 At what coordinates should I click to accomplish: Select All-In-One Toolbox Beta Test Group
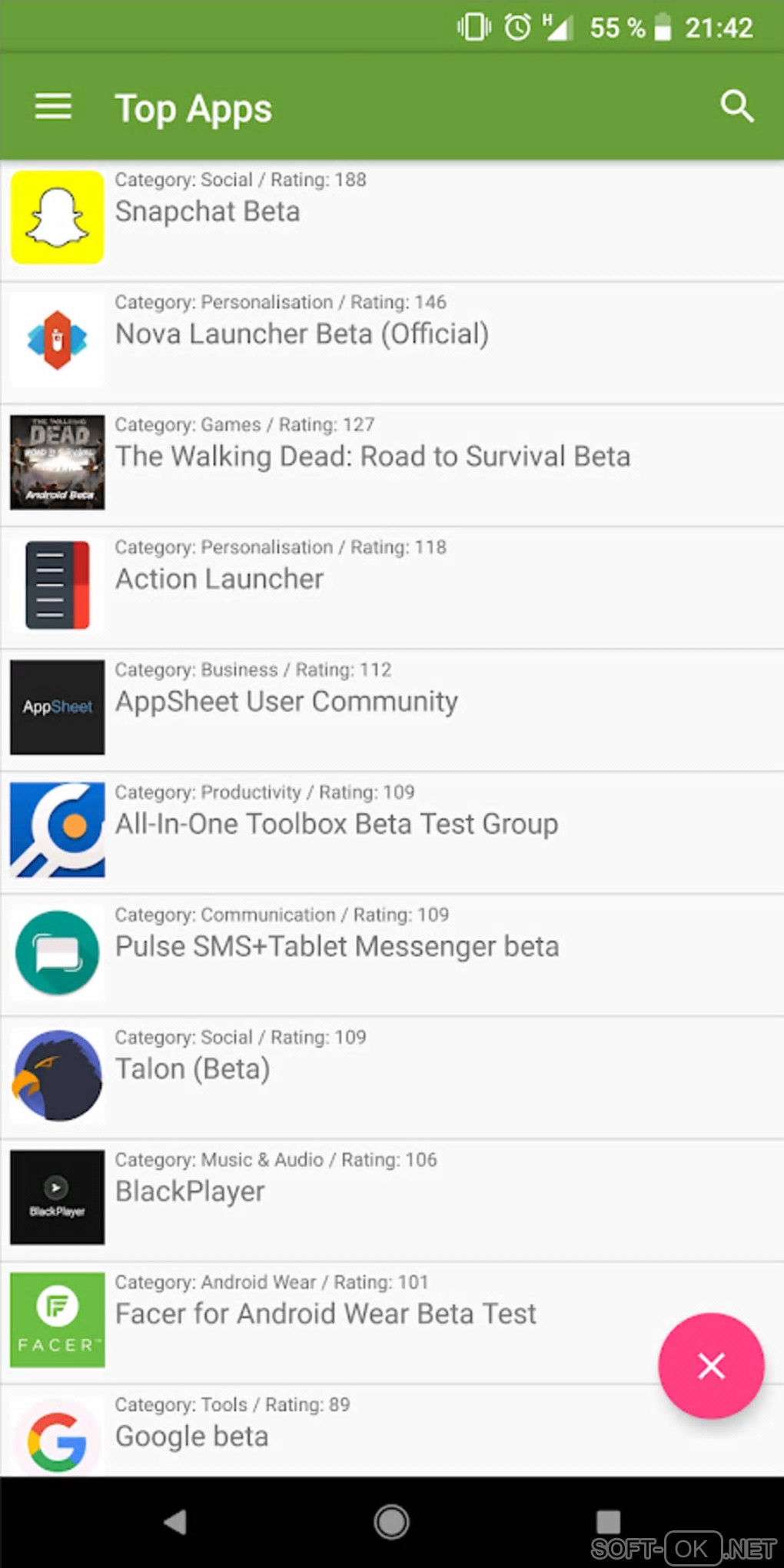point(392,831)
